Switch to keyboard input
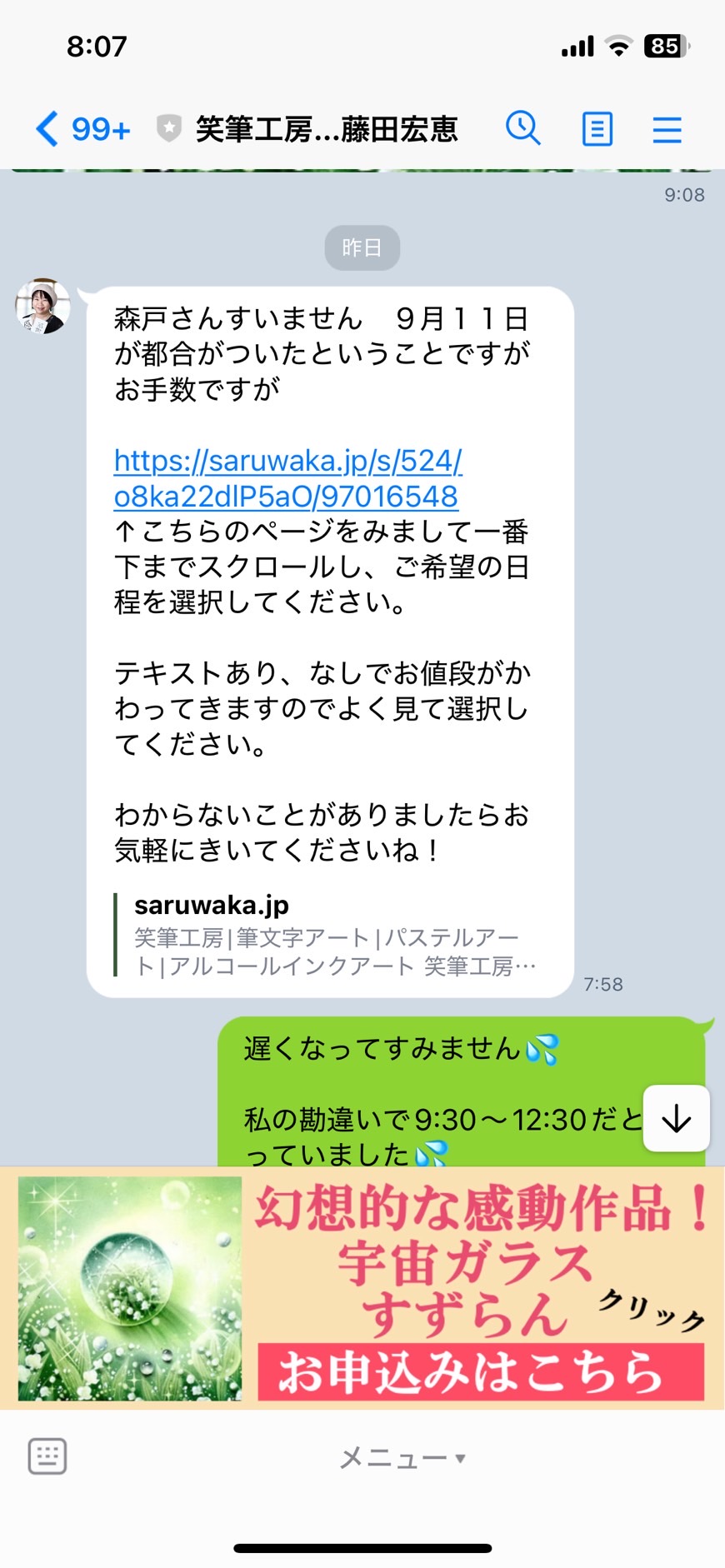725x1568 pixels. click(x=47, y=1456)
